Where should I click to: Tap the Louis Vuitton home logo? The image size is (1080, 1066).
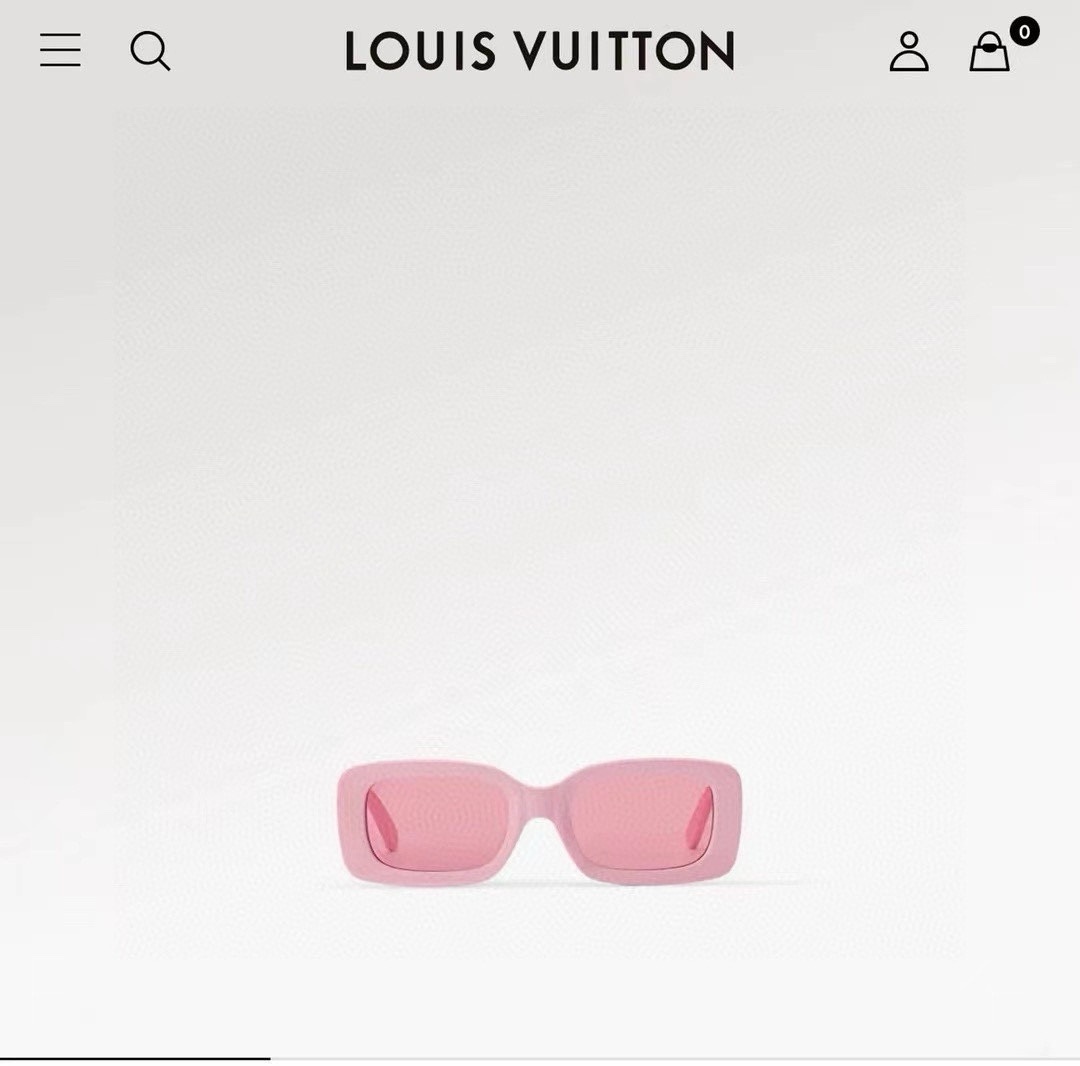coord(540,51)
